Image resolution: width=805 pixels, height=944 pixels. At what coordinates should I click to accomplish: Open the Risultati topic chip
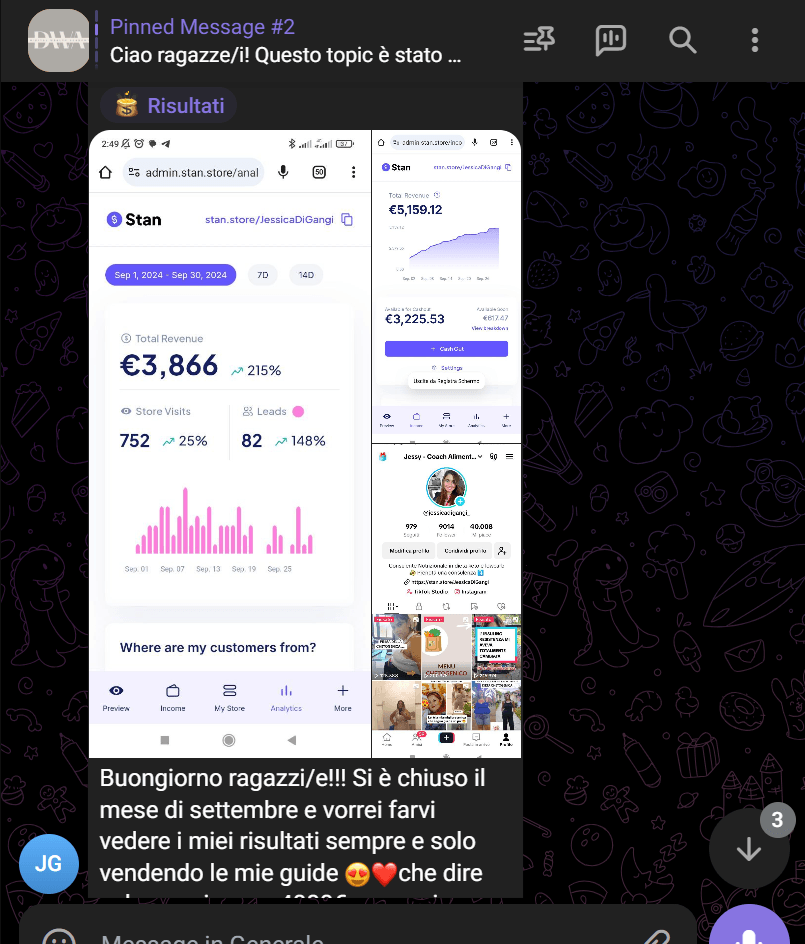(x=168, y=105)
